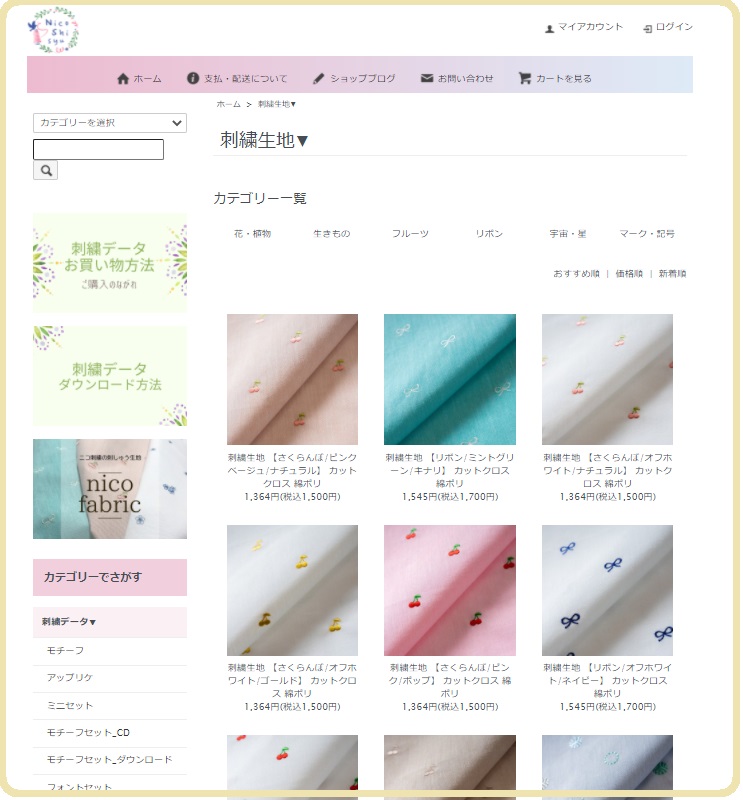
Task: Open 刺繍データ ダウンロード方法 banner
Action: pyautogui.click(x=110, y=376)
